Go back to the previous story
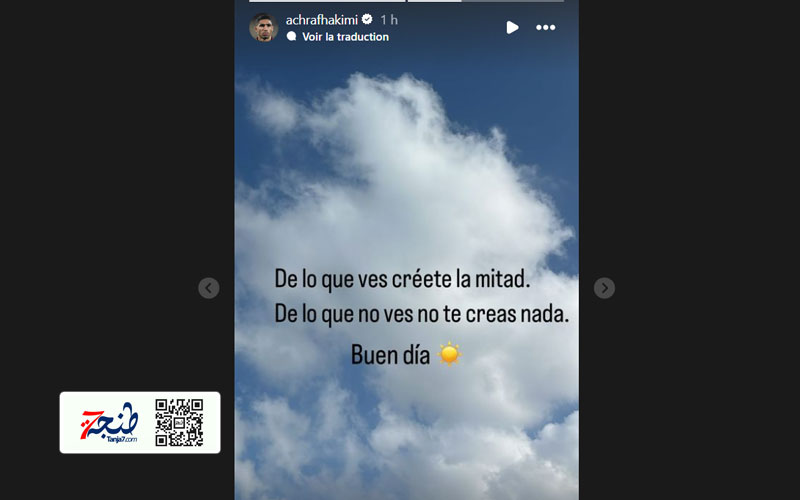Image resolution: width=800 pixels, height=500 pixels. [x=208, y=288]
